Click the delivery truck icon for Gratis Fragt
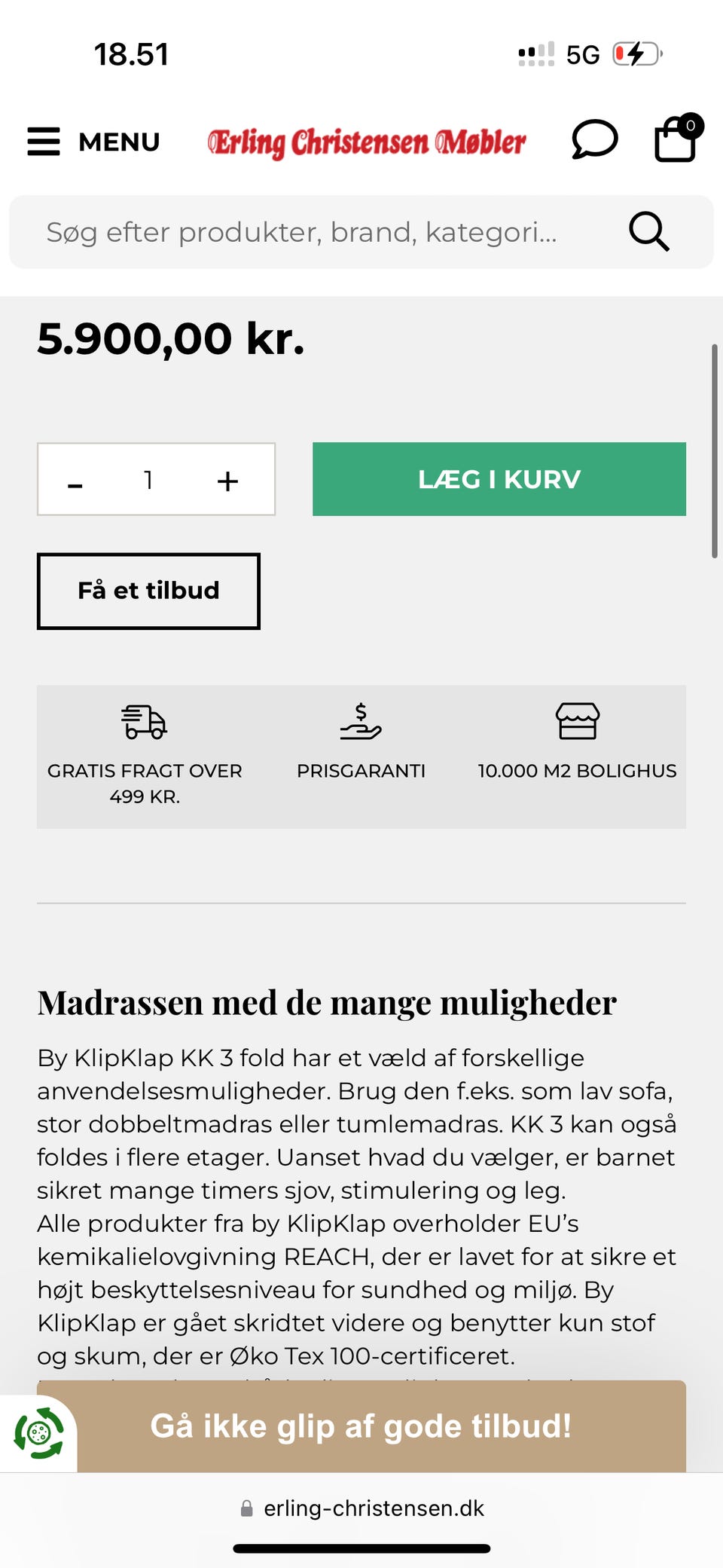Screen dimensions: 723x1568 [x=144, y=723]
